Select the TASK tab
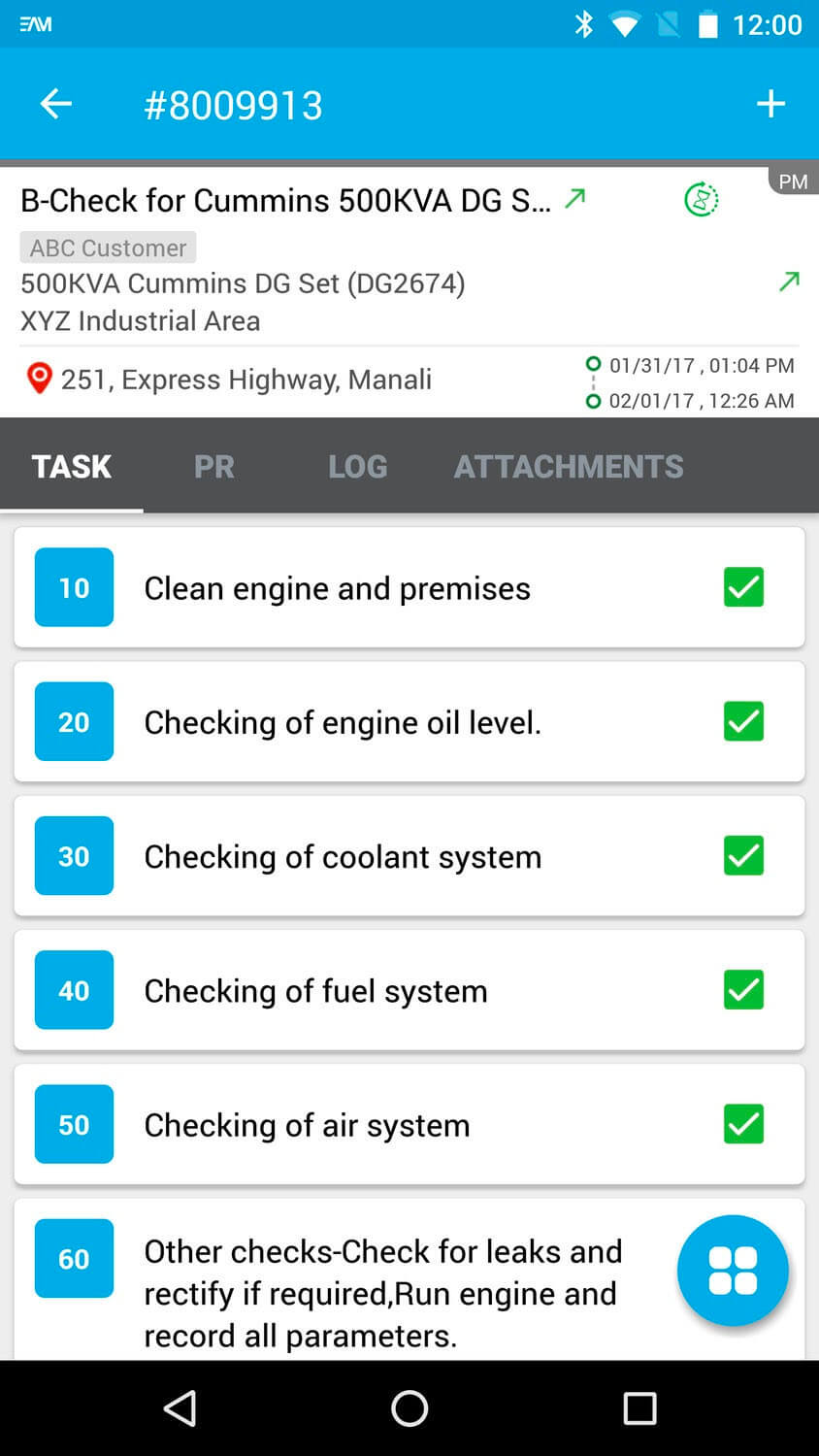819x1456 pixels. (x=72, y=466)
